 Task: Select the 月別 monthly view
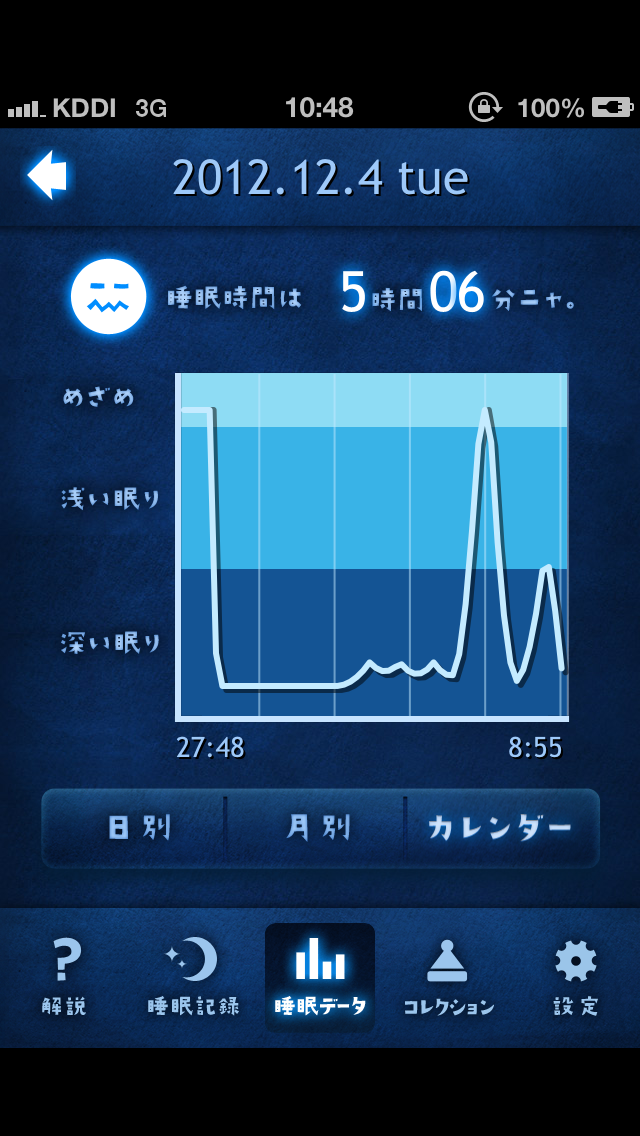point(318,828)
